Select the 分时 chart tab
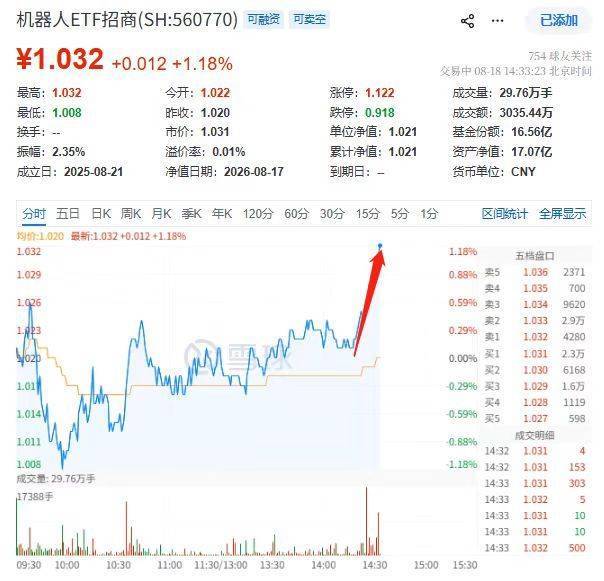604x581 pixels. pyautogui.click(x=34, y=213)
